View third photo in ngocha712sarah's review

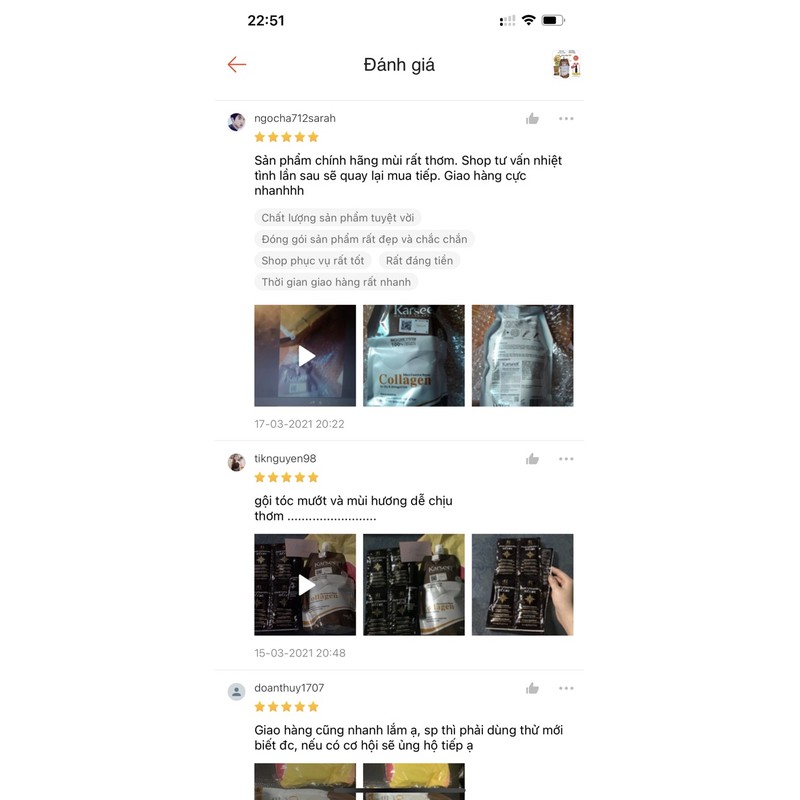[522, 355]
